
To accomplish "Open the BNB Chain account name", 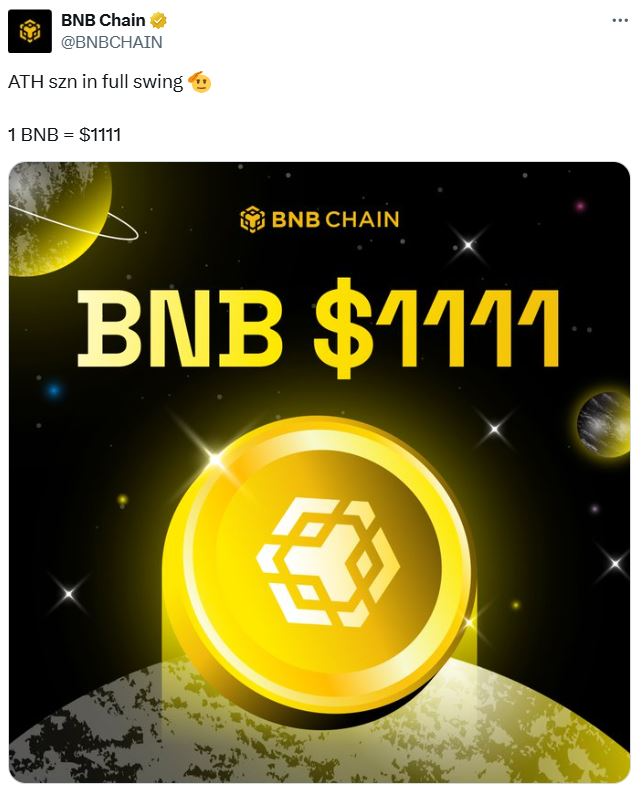I will (x=102, y=21).
